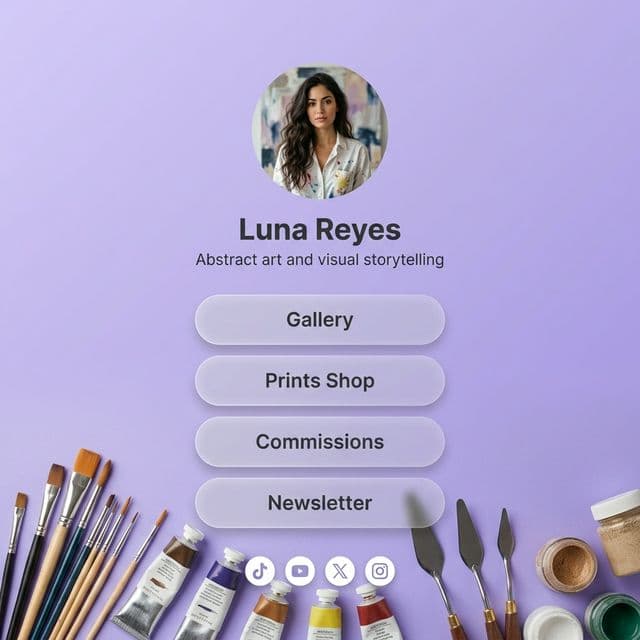Image resolution: width=640 pixels, height=640 pixels.
Task: Select the Newsletter button
Action: click(320, 503)
